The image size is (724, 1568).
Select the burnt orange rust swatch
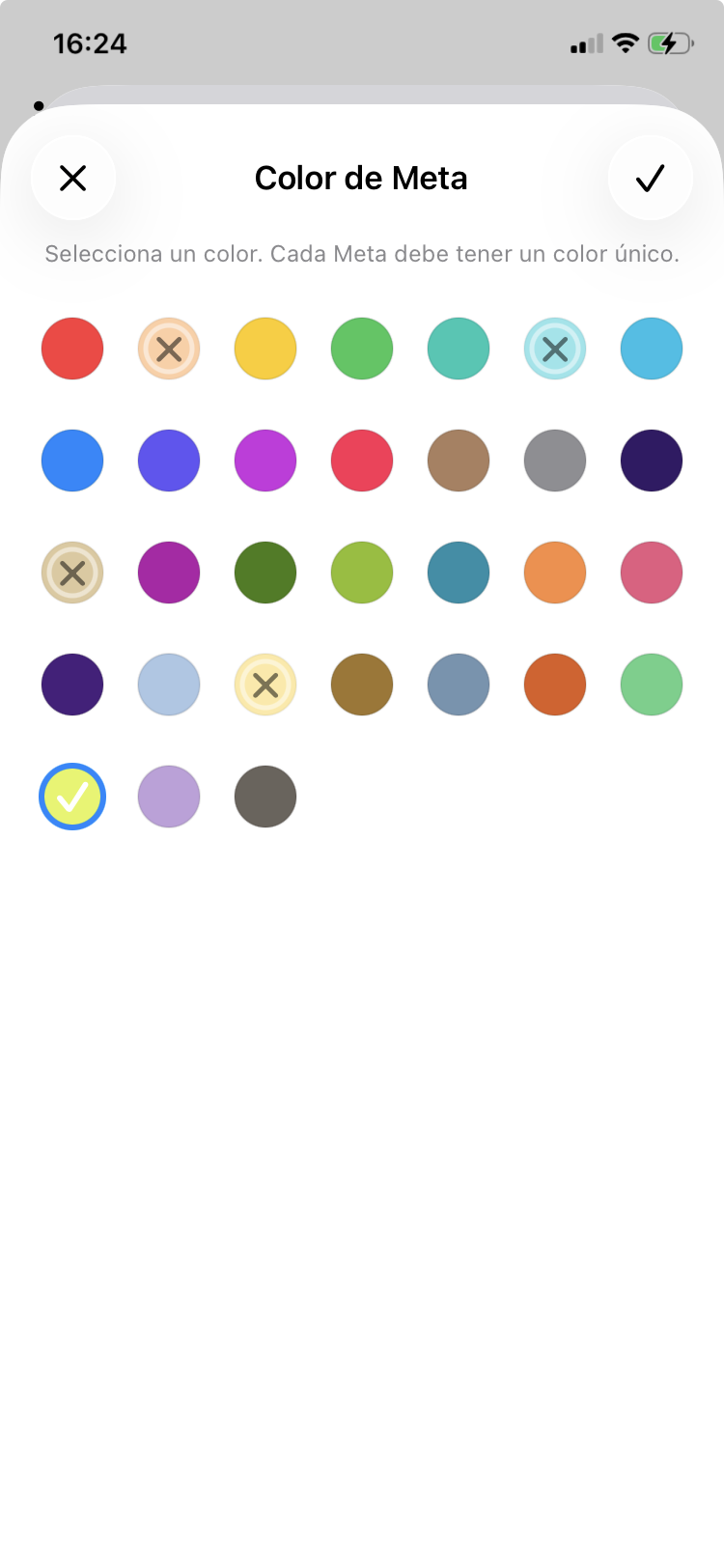click(x=555, y=685)
